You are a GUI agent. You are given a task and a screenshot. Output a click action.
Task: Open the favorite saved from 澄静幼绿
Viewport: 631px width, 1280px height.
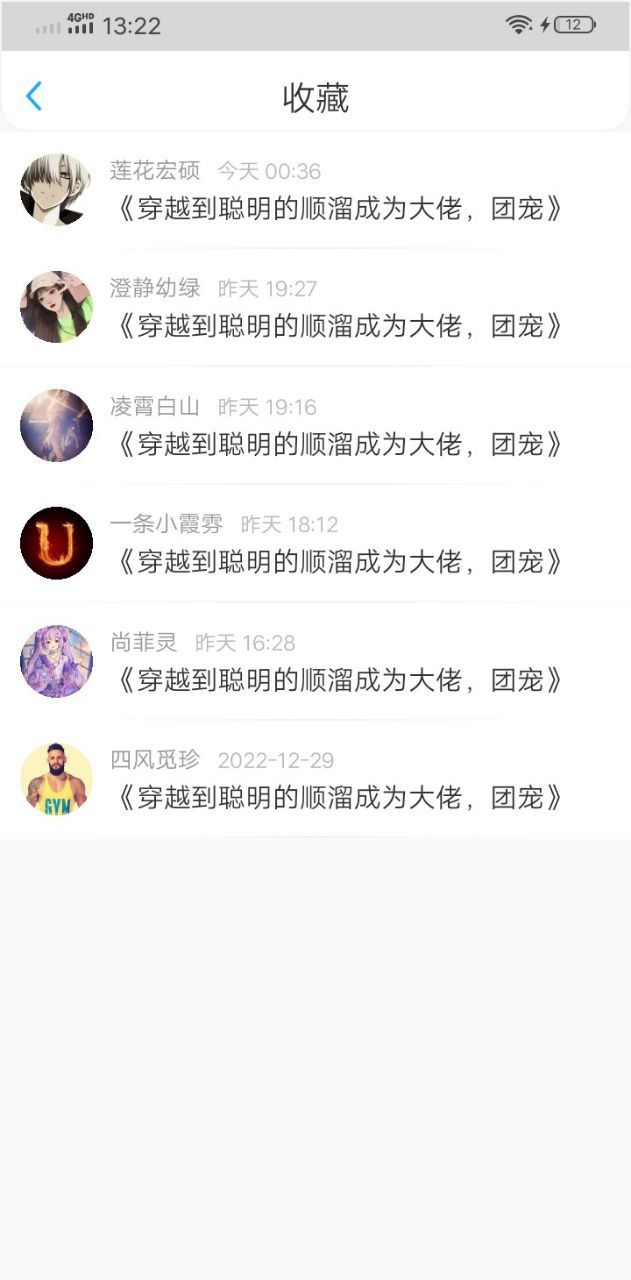point(339,325)
